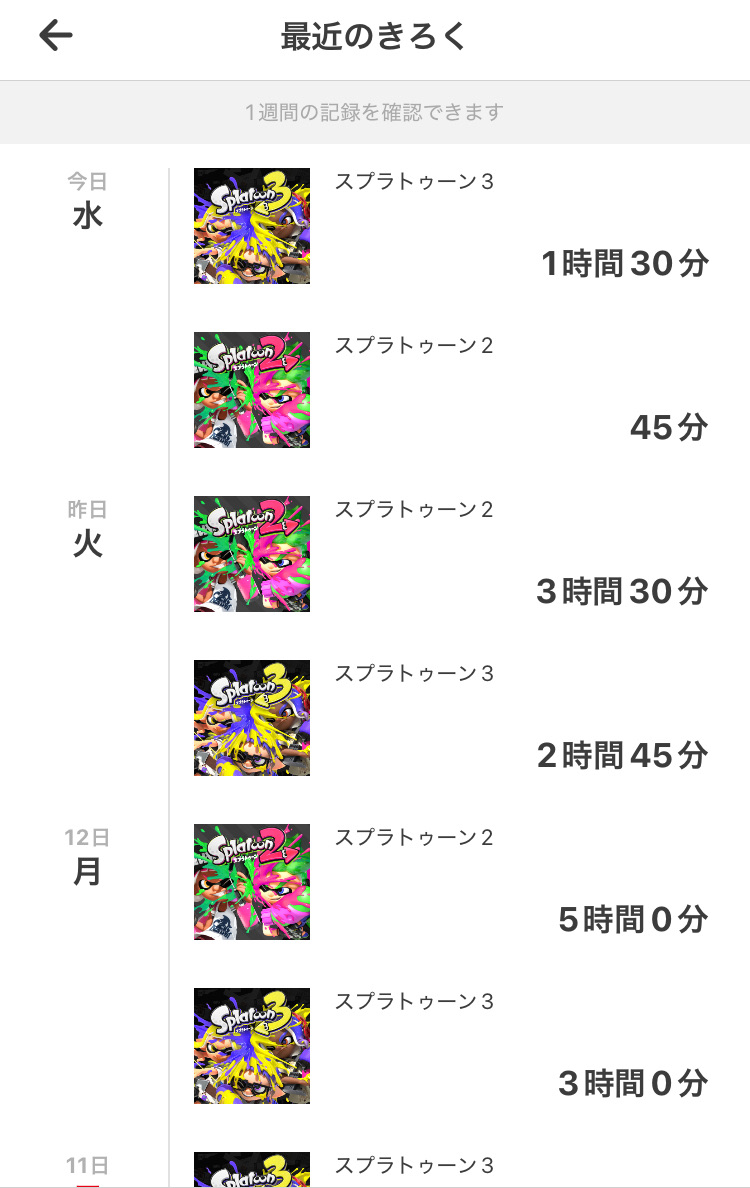Open today's スプラトゥーン3 record of 1時間30分

coord(450,226)
